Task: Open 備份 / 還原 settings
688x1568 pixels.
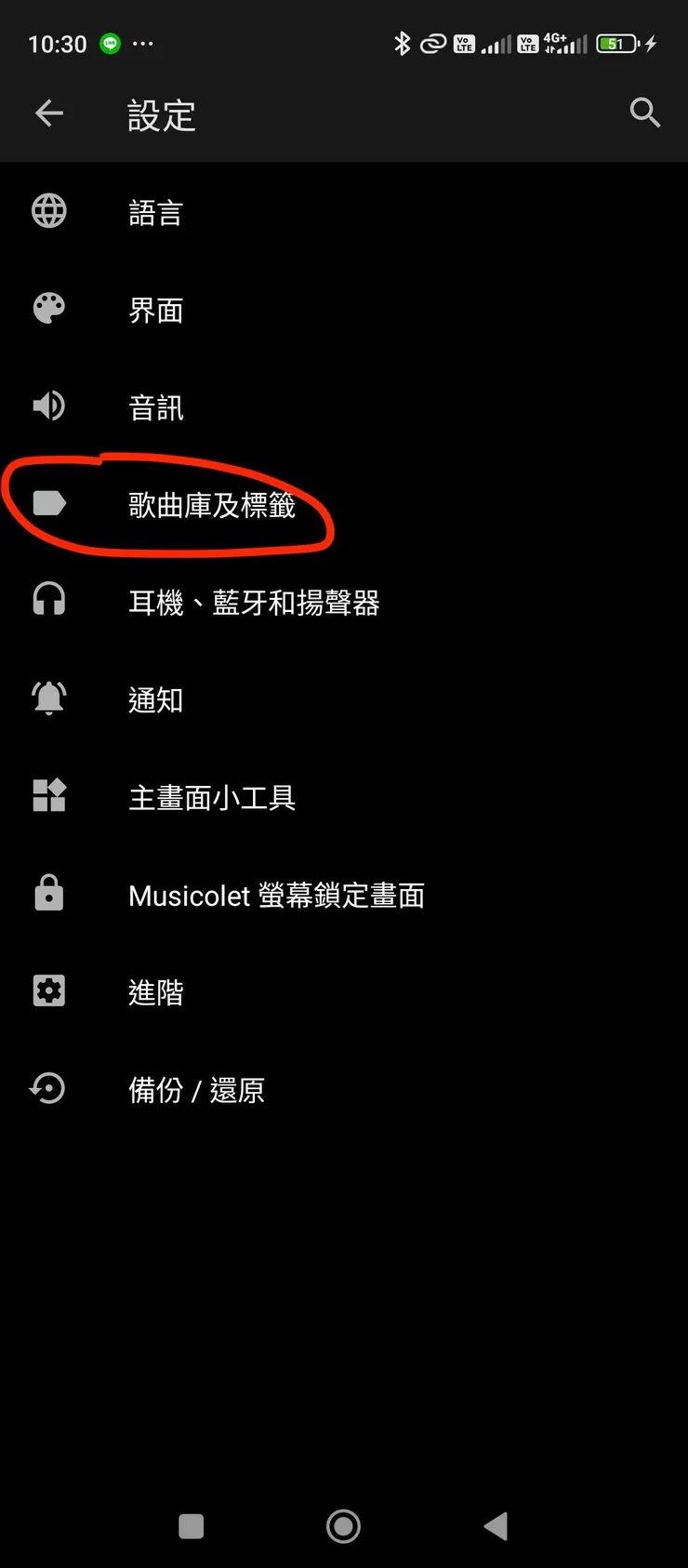Action: click(196, 1089)
